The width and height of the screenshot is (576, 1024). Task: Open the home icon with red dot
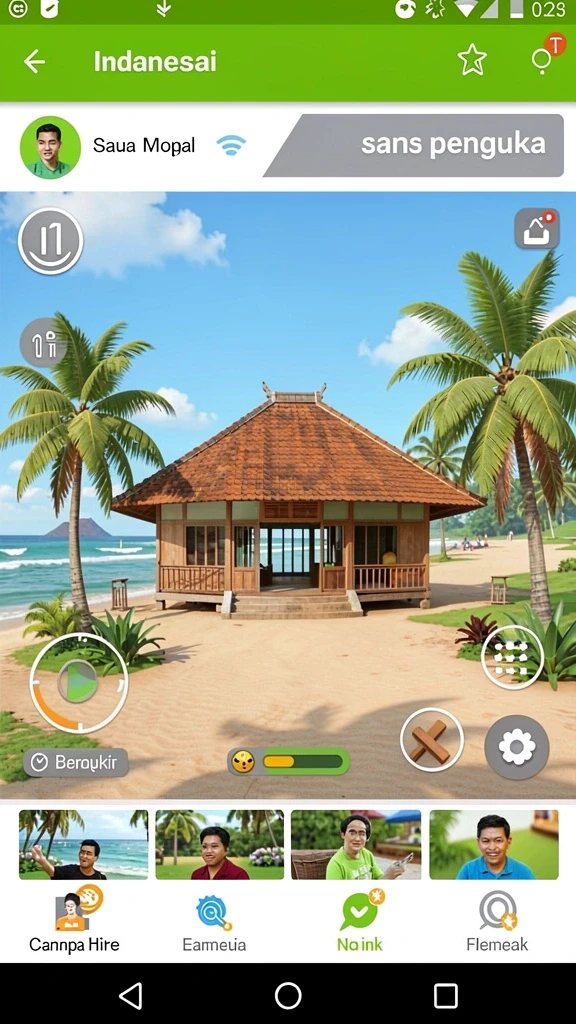click(537, 229)
